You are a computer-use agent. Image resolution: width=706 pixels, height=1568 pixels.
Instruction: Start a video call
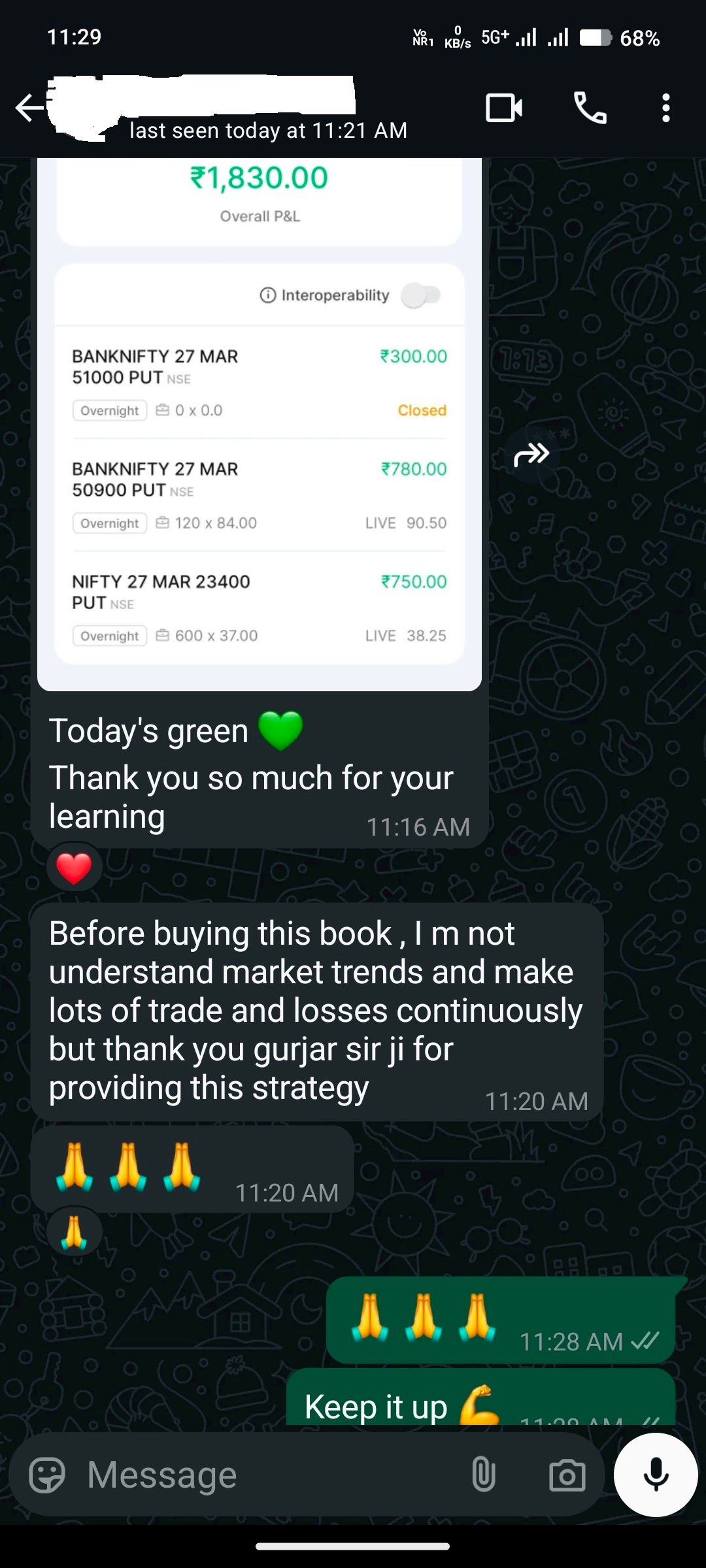point(503,108)
